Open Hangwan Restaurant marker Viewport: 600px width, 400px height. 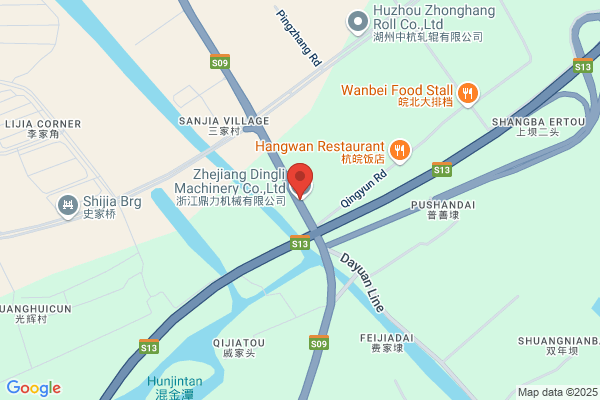pyautogui.click(x=400, y=151)
